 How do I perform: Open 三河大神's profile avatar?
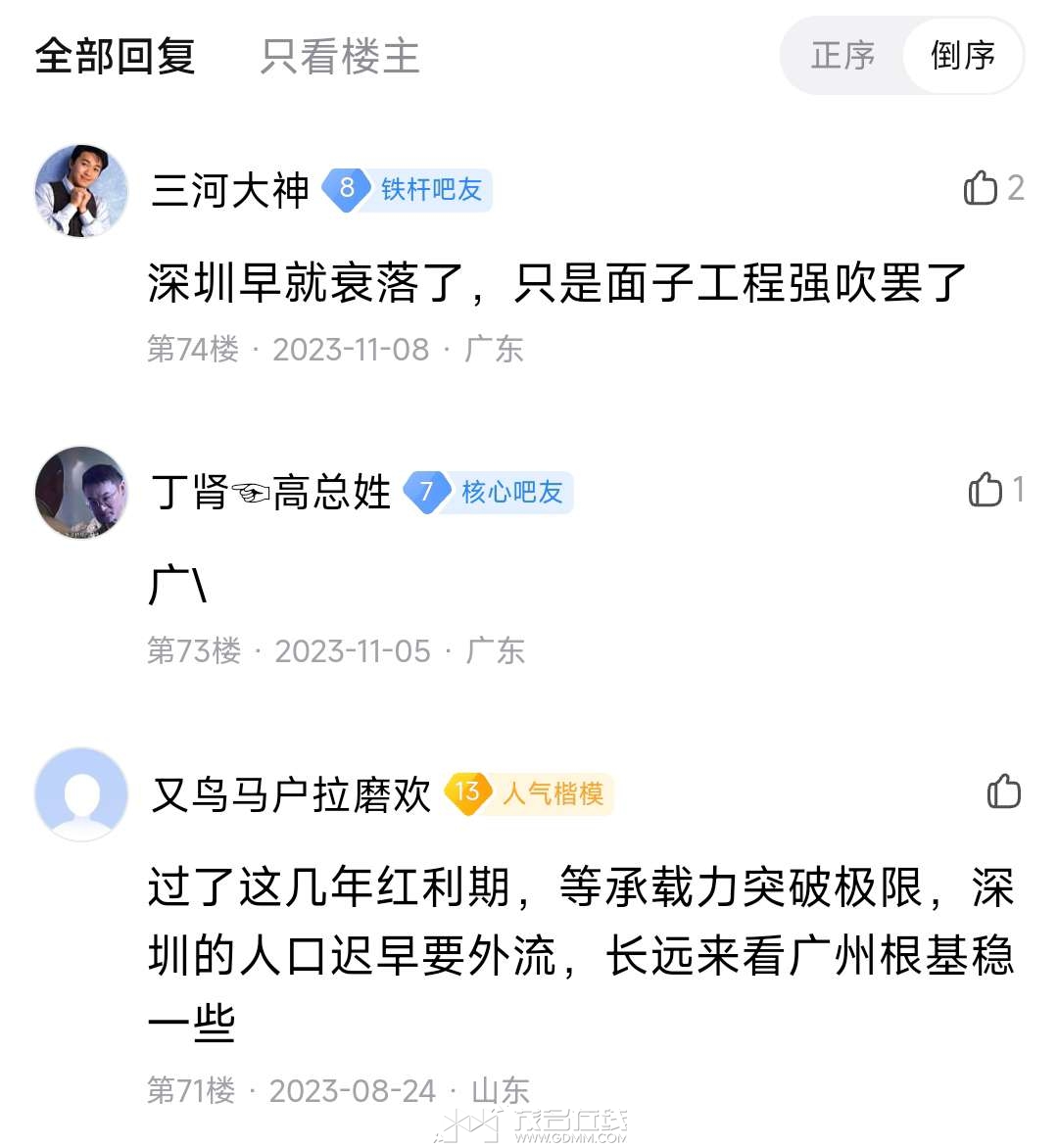pos(81,191)
